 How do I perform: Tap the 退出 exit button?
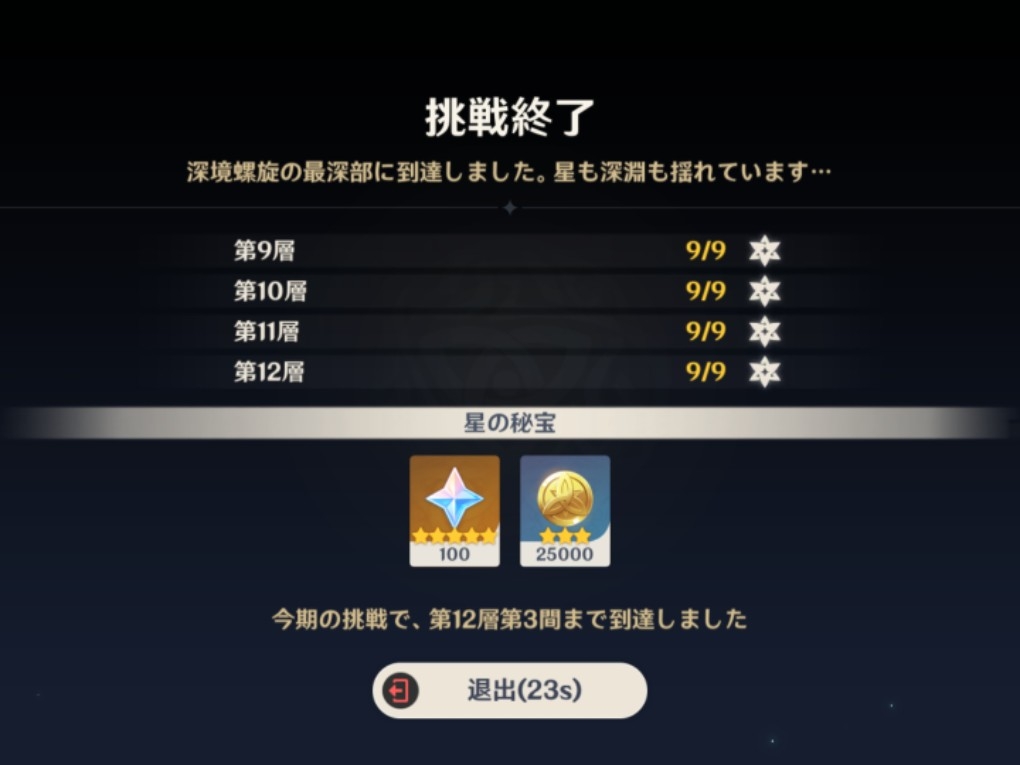click(509, 690)
